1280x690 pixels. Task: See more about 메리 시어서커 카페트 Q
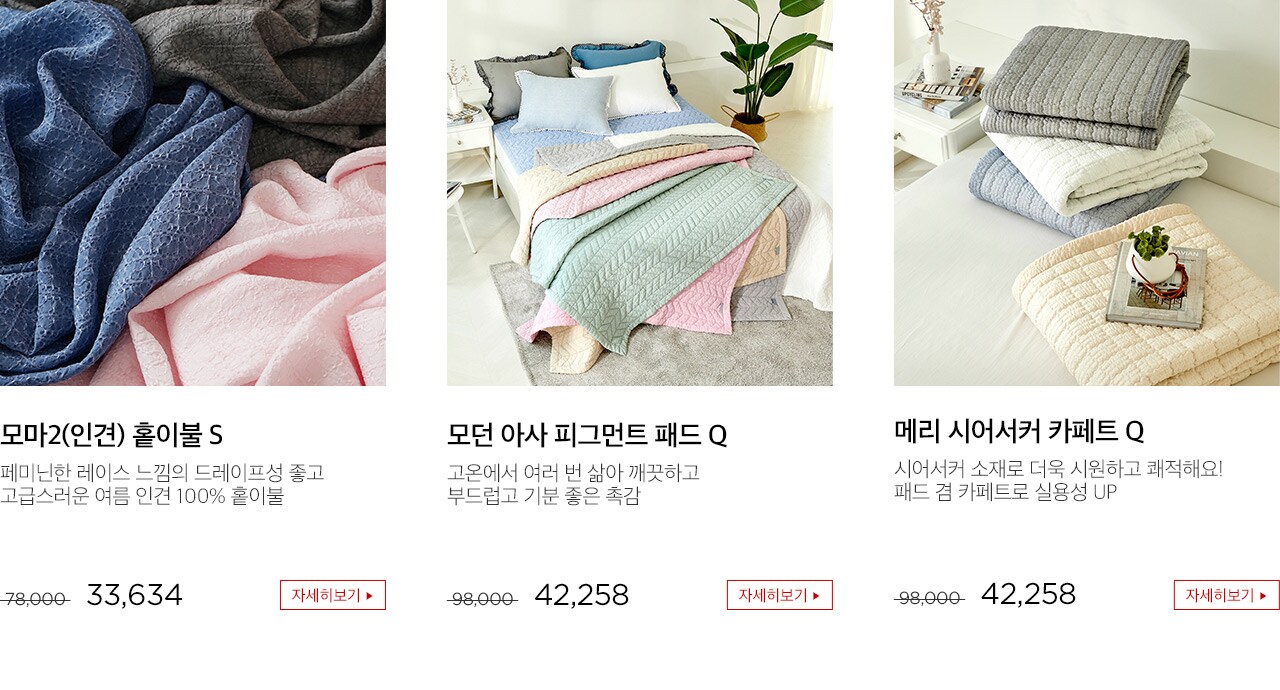(x=1226, y=595)
